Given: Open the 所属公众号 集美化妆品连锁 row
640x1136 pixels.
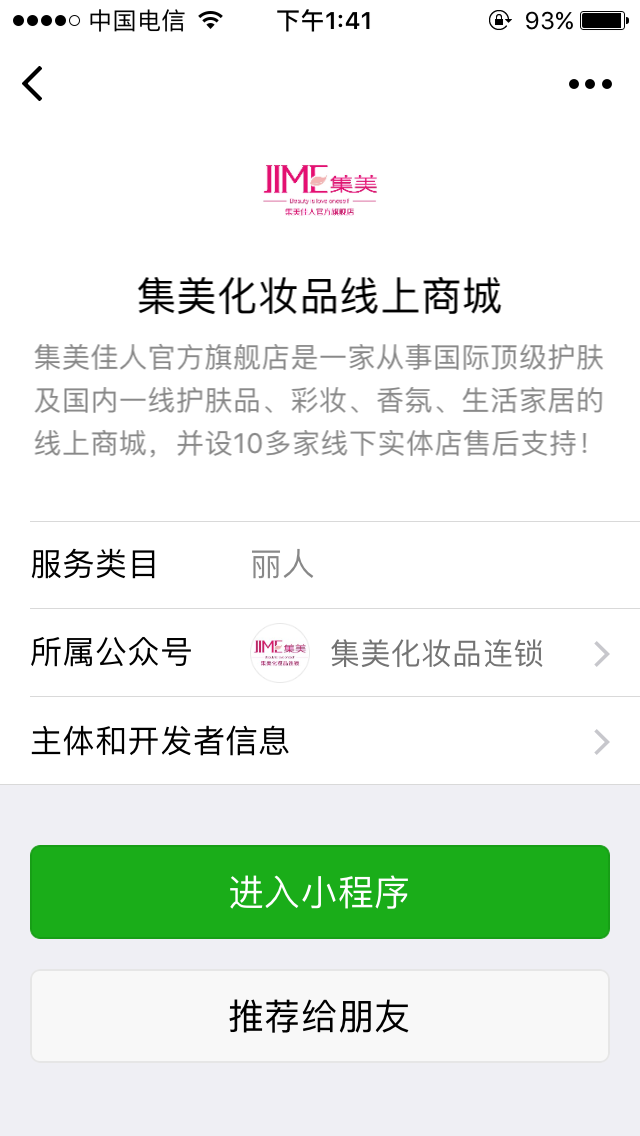Looking at the screenshot, I should click(334, 654).
